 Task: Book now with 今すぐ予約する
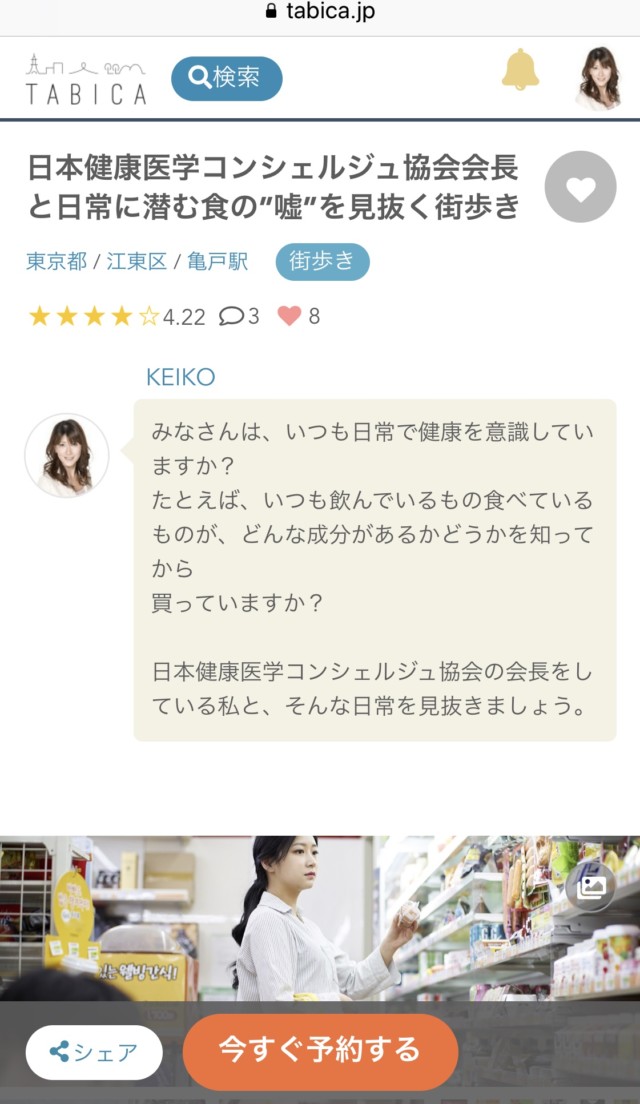[320, 1051]
